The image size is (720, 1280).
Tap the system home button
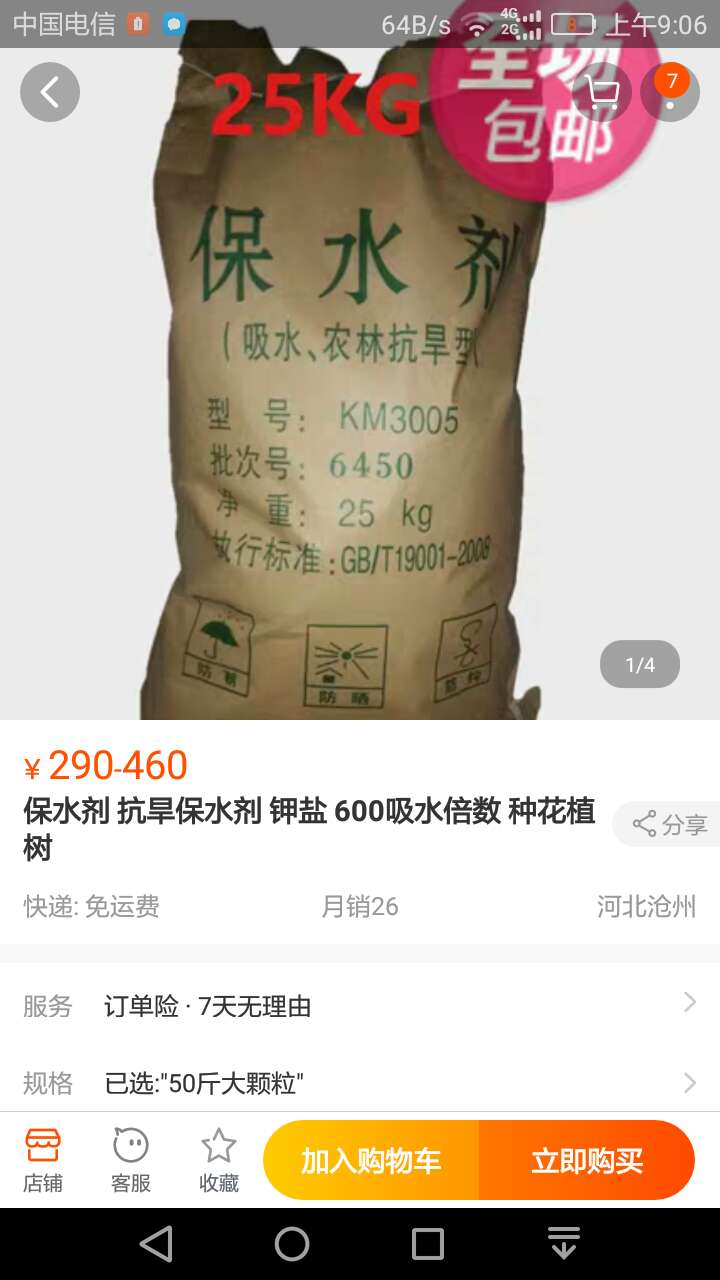click(x=292, y=1244)
